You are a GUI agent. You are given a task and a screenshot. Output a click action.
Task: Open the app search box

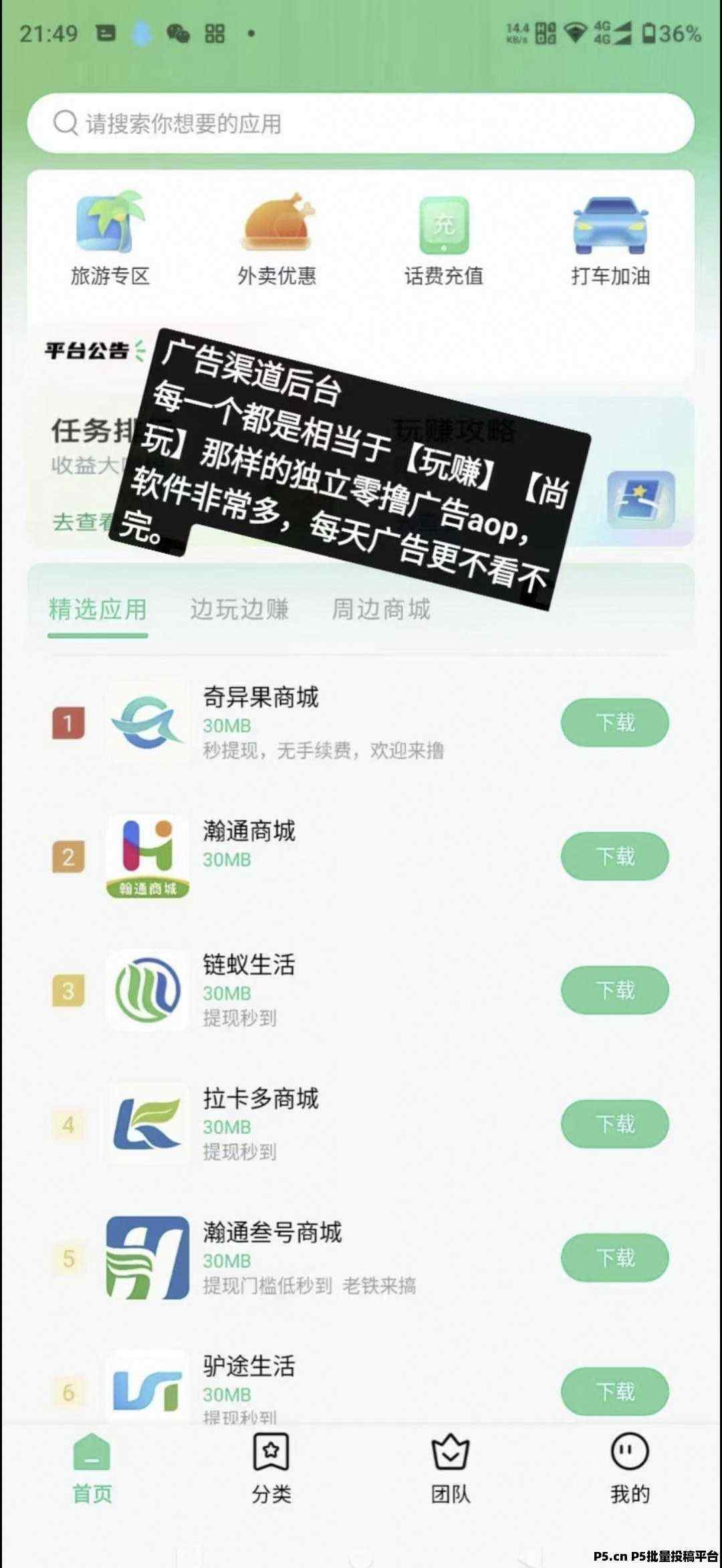(x=361, y=123)
